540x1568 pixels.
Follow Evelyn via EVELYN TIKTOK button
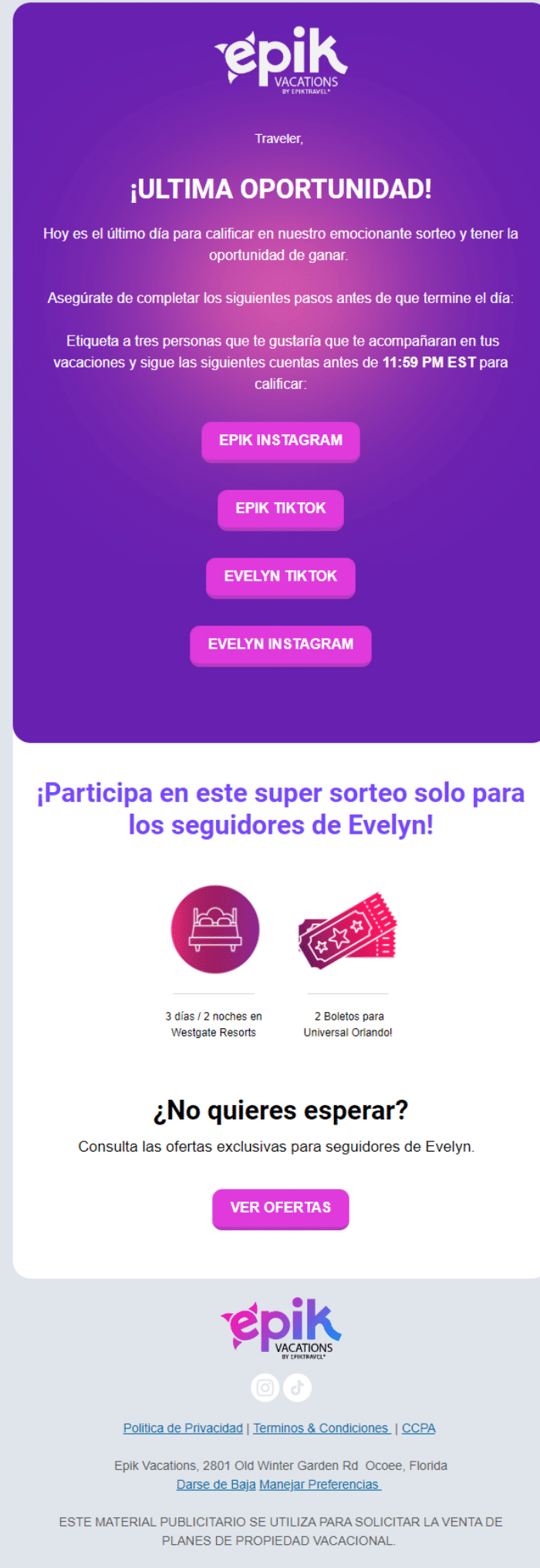coord(280,576)
